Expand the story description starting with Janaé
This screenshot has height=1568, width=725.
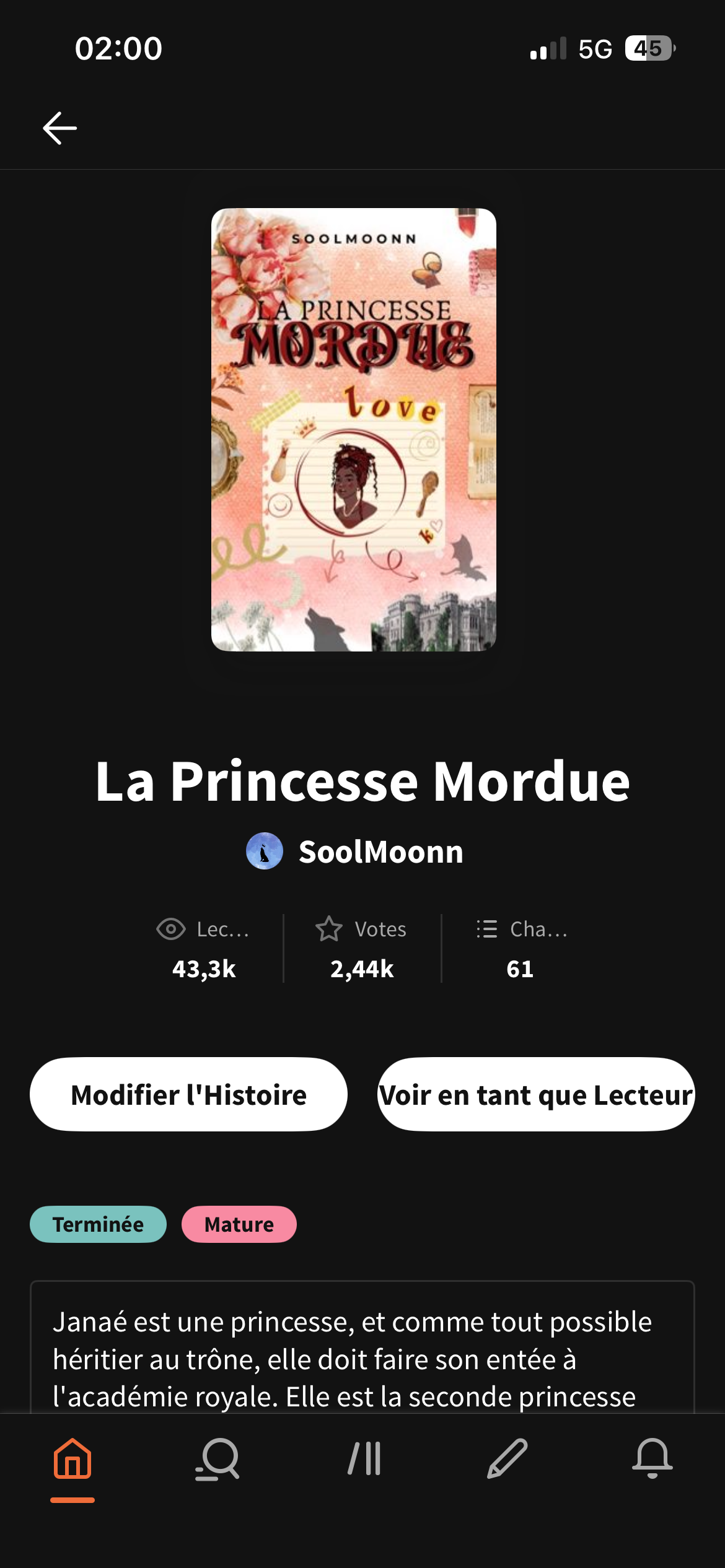tap(362, 1359)
